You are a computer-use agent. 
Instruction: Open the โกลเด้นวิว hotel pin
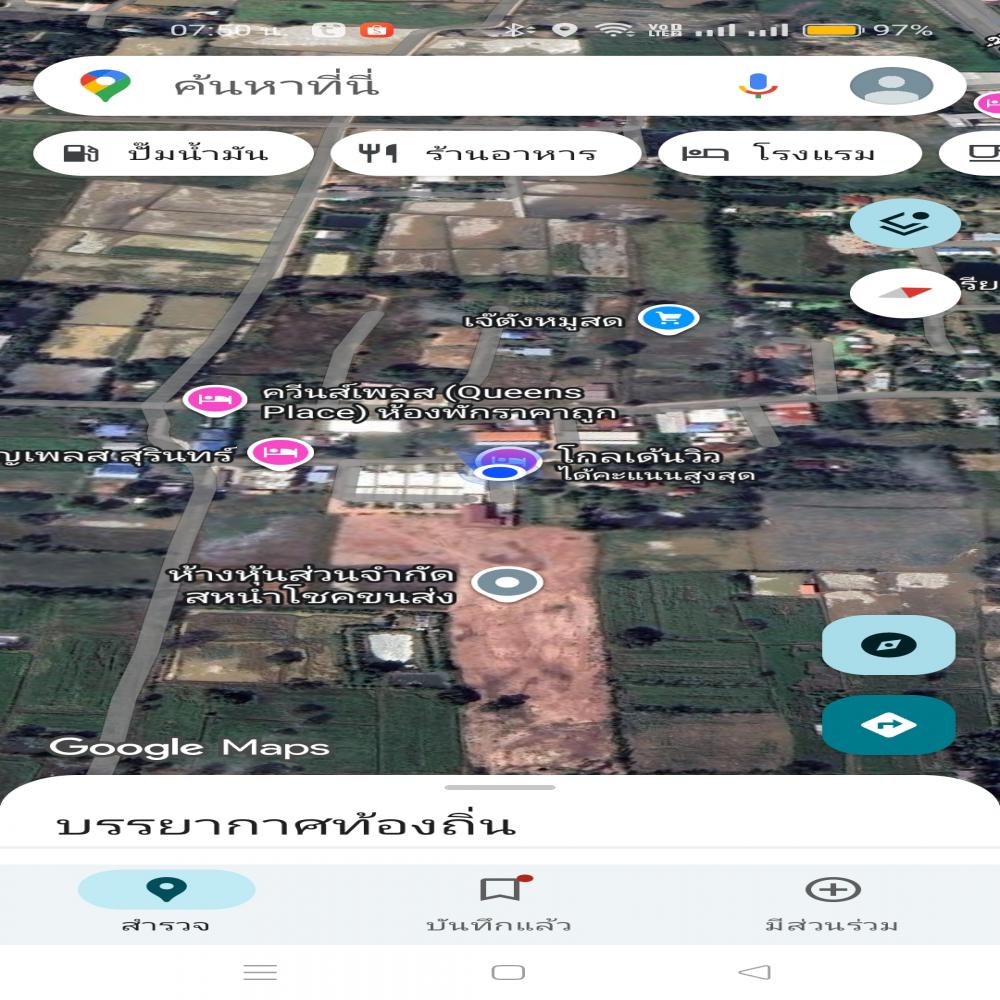click(508, 461)
